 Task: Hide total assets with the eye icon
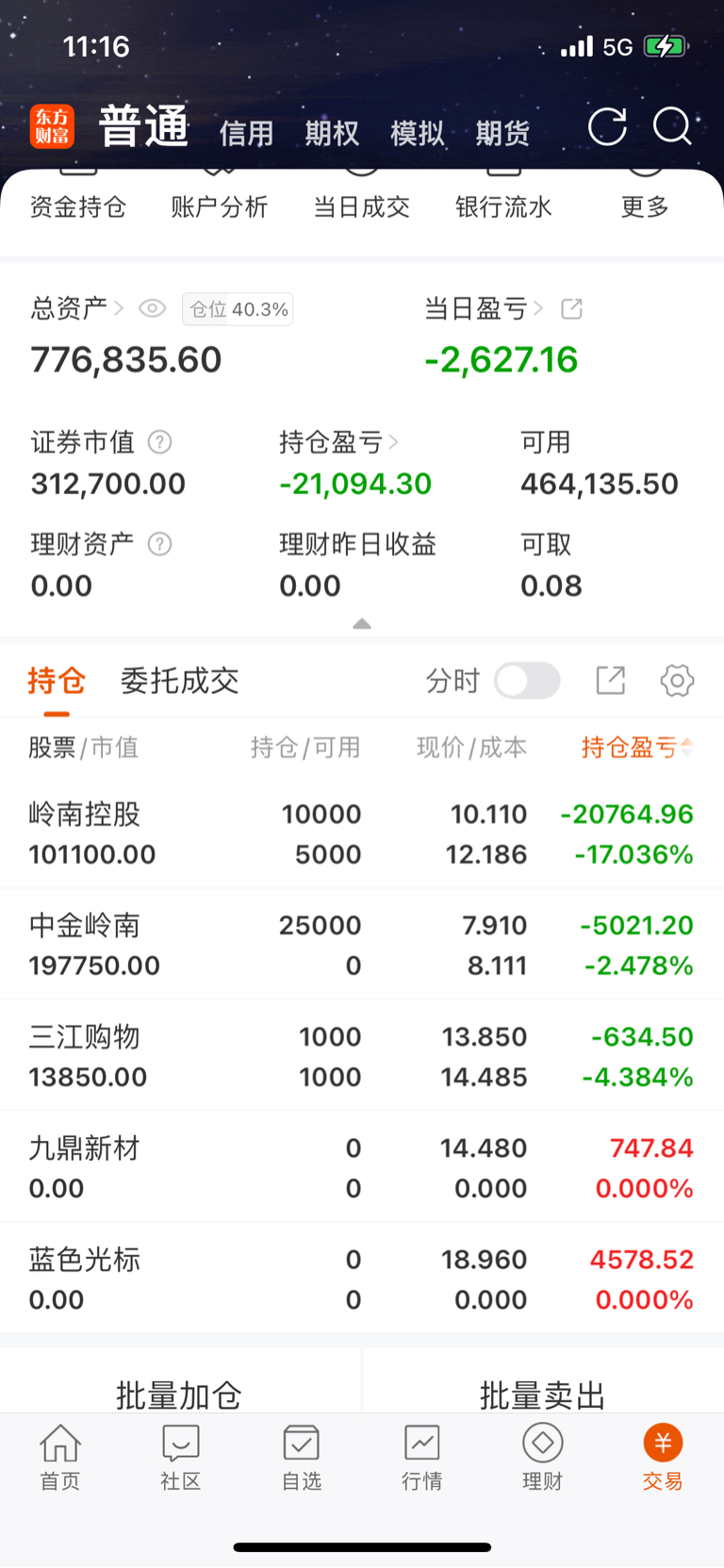[x=152, y=308]
